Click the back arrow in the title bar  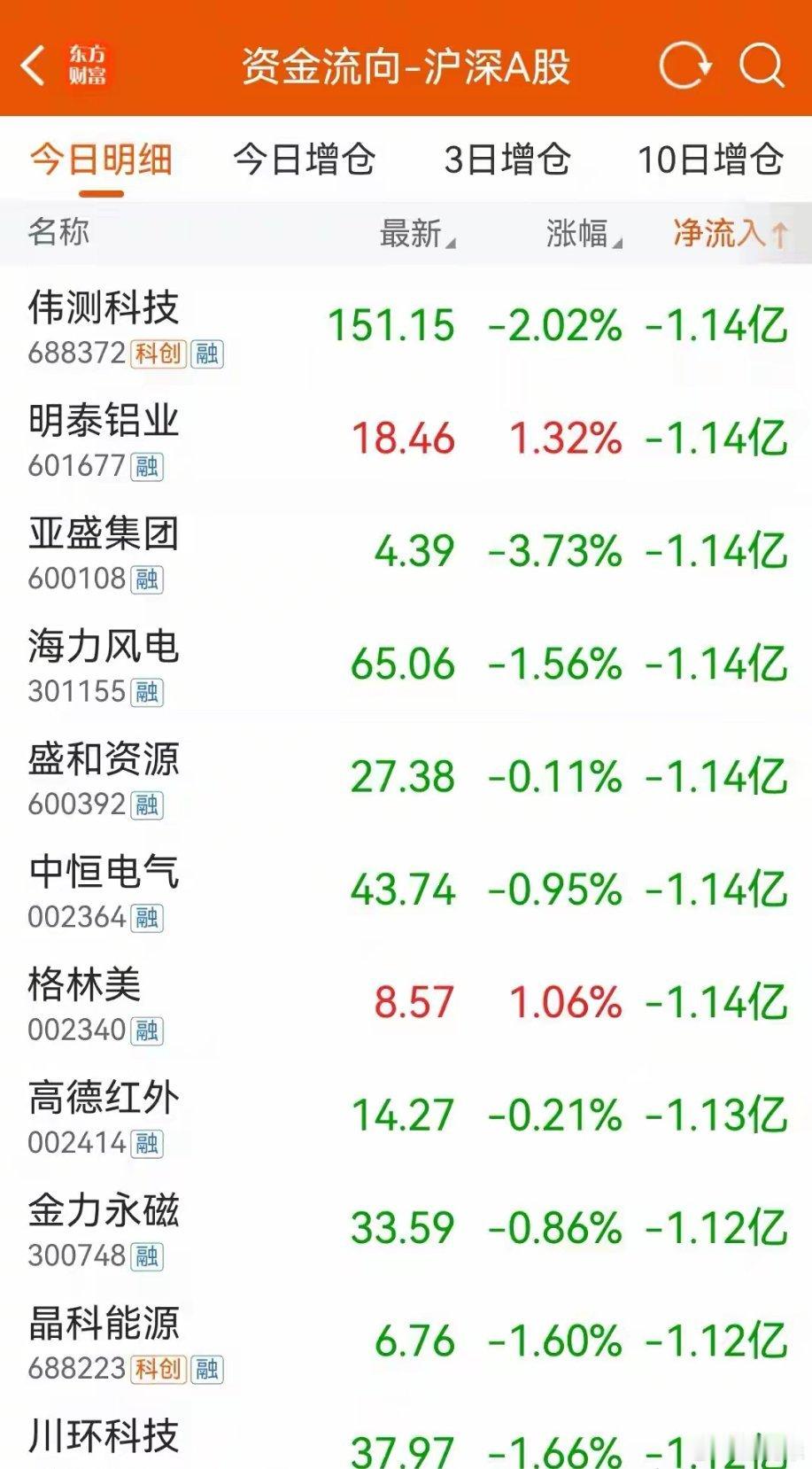pos(34,66)
